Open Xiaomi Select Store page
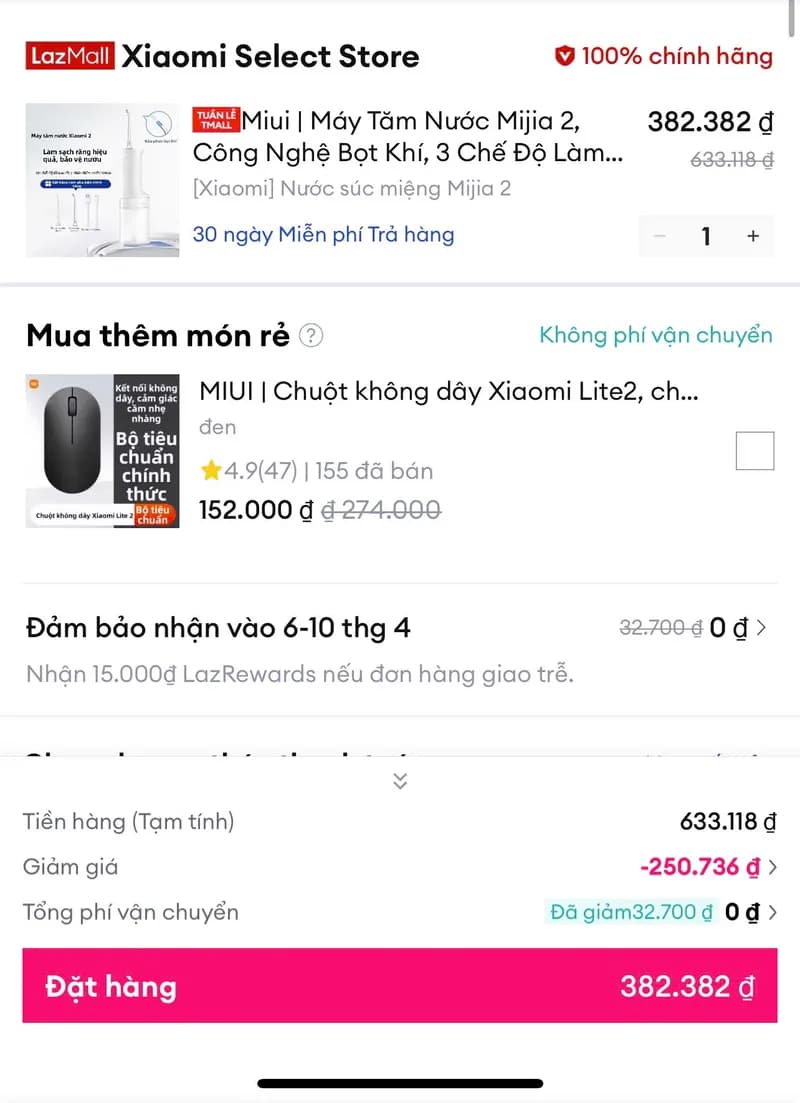The width and height of the screenshot is (800, 1103). coord(270,57)
